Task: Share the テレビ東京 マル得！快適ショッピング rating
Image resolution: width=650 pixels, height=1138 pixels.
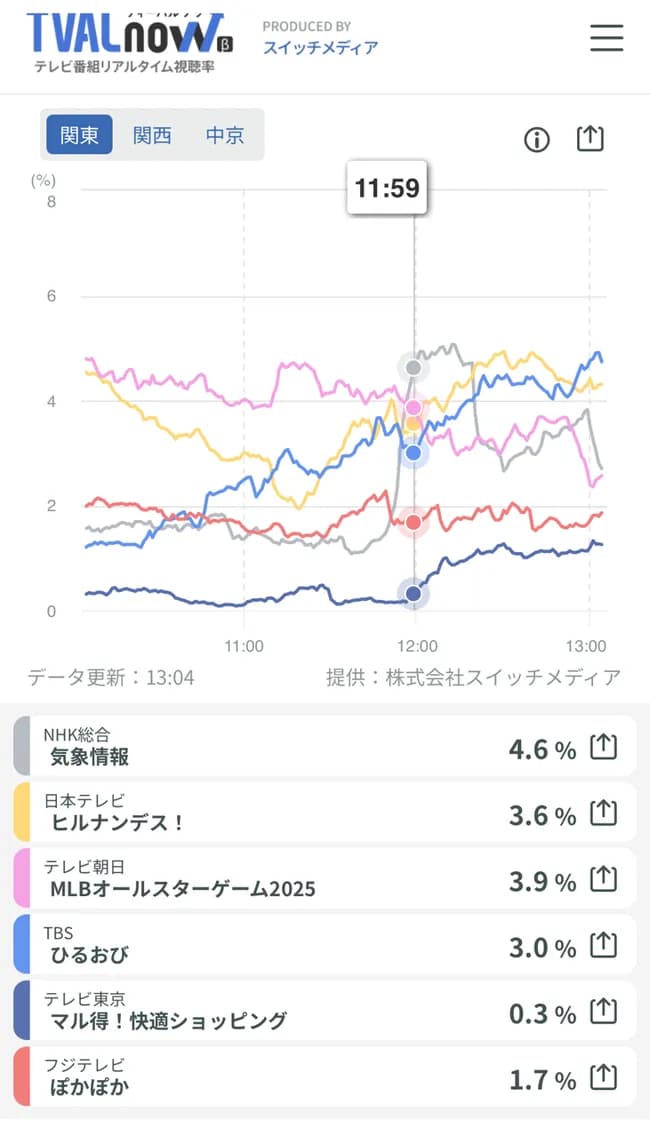Action: pos(603,1012)
